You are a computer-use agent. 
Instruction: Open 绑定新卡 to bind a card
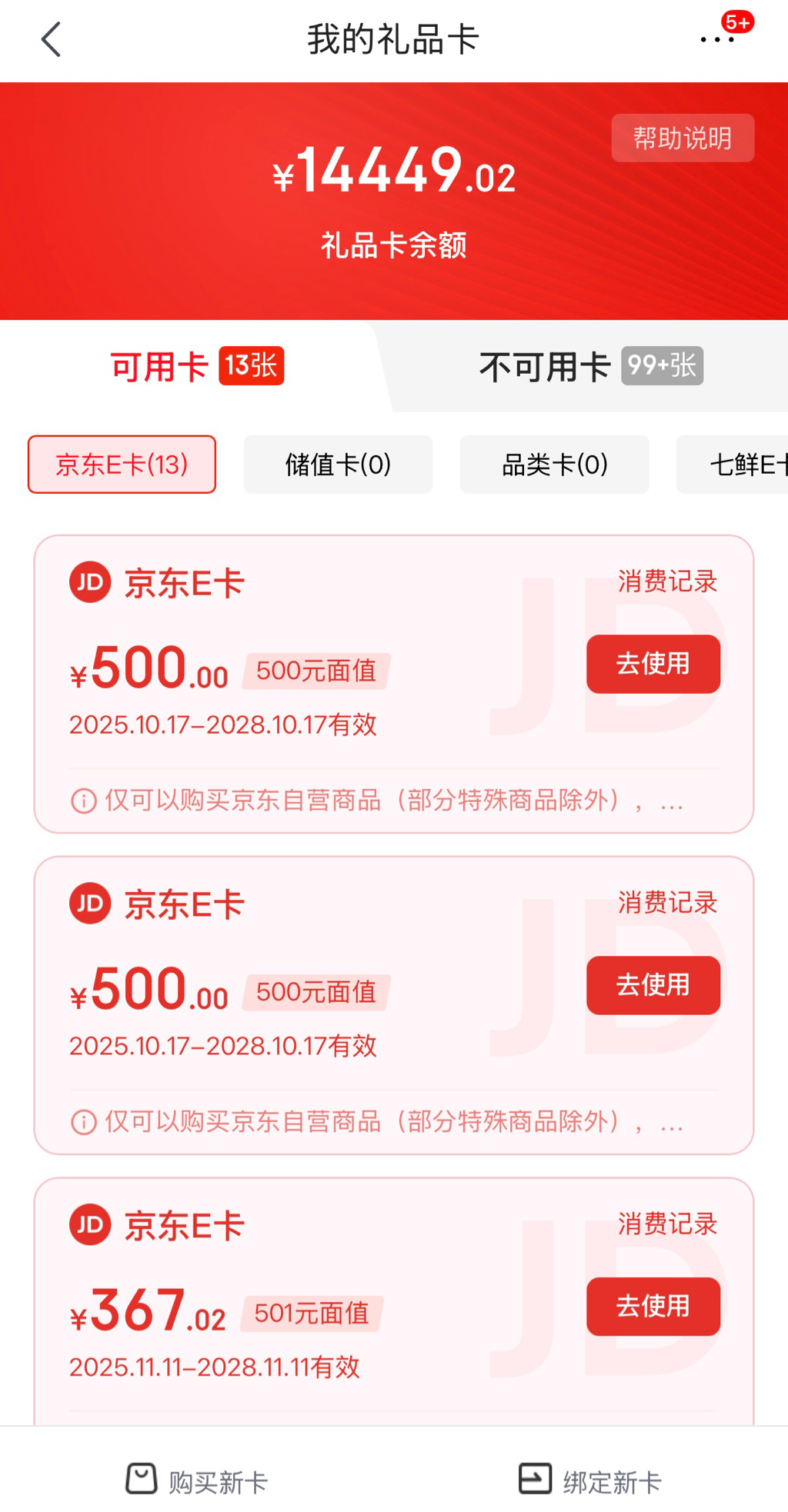(x=589, y=1481)
